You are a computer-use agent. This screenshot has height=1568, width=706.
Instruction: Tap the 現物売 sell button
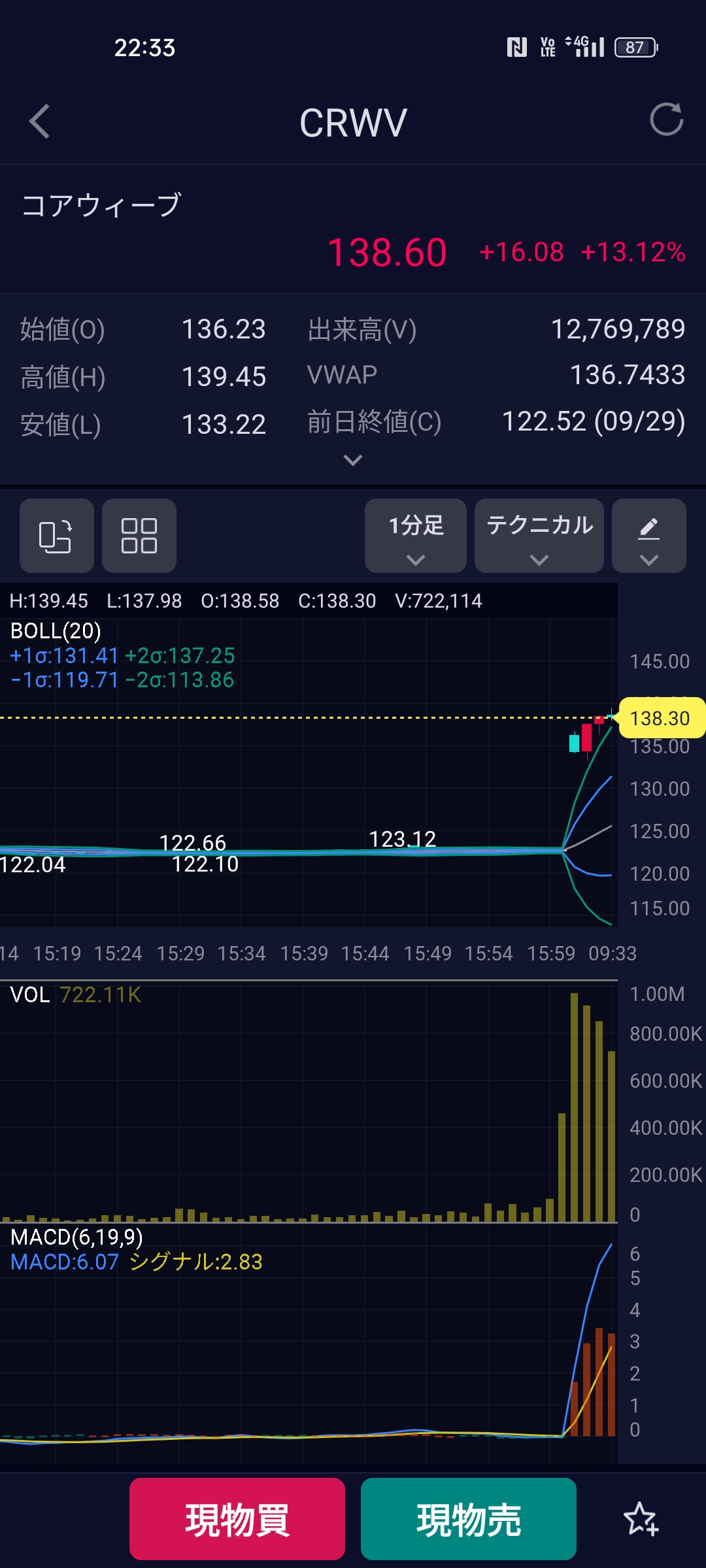tap(469, 1519)
